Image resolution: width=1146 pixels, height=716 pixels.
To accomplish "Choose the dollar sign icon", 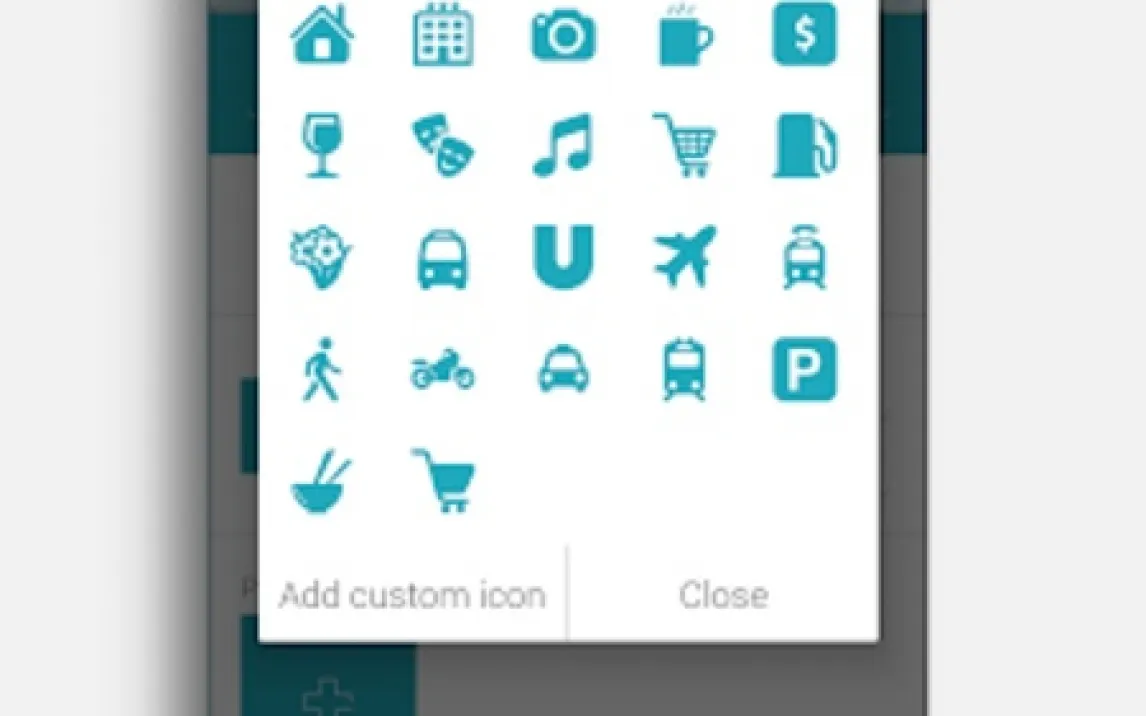I will 805,35.
